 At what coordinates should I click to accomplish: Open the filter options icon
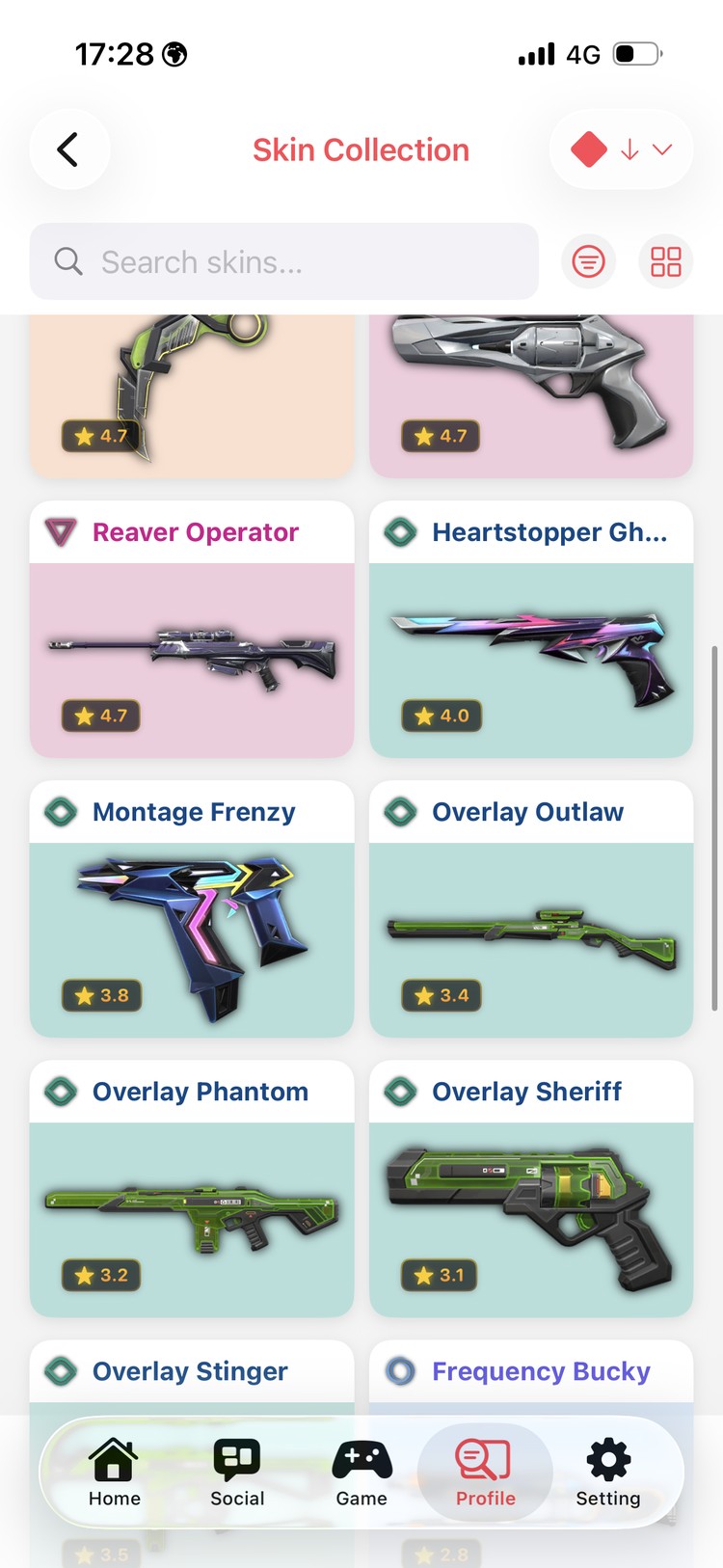click(x=588, y=261)
